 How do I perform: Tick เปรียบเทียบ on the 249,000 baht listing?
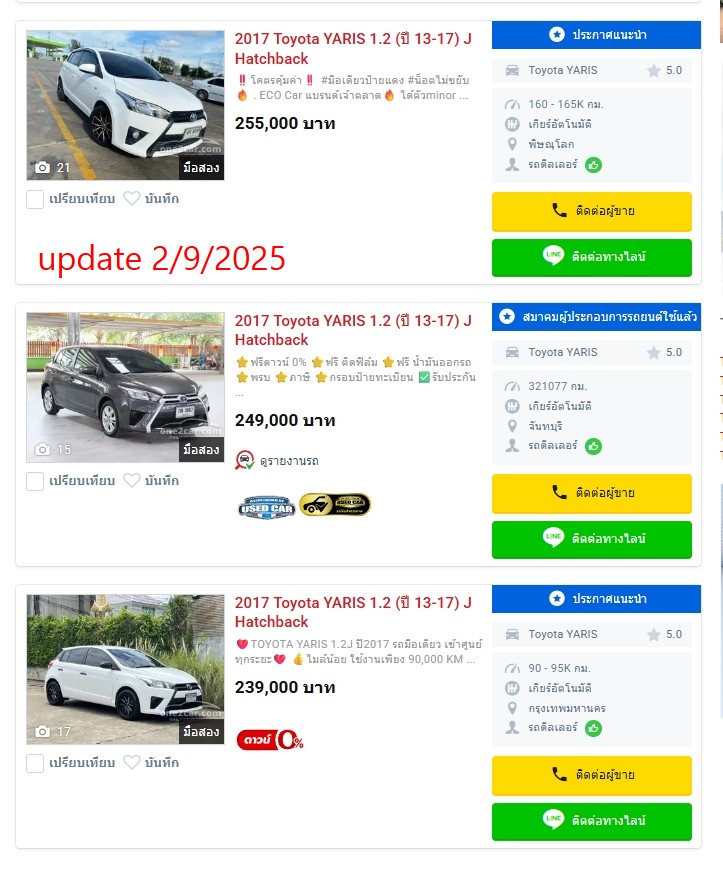(35, 481)
